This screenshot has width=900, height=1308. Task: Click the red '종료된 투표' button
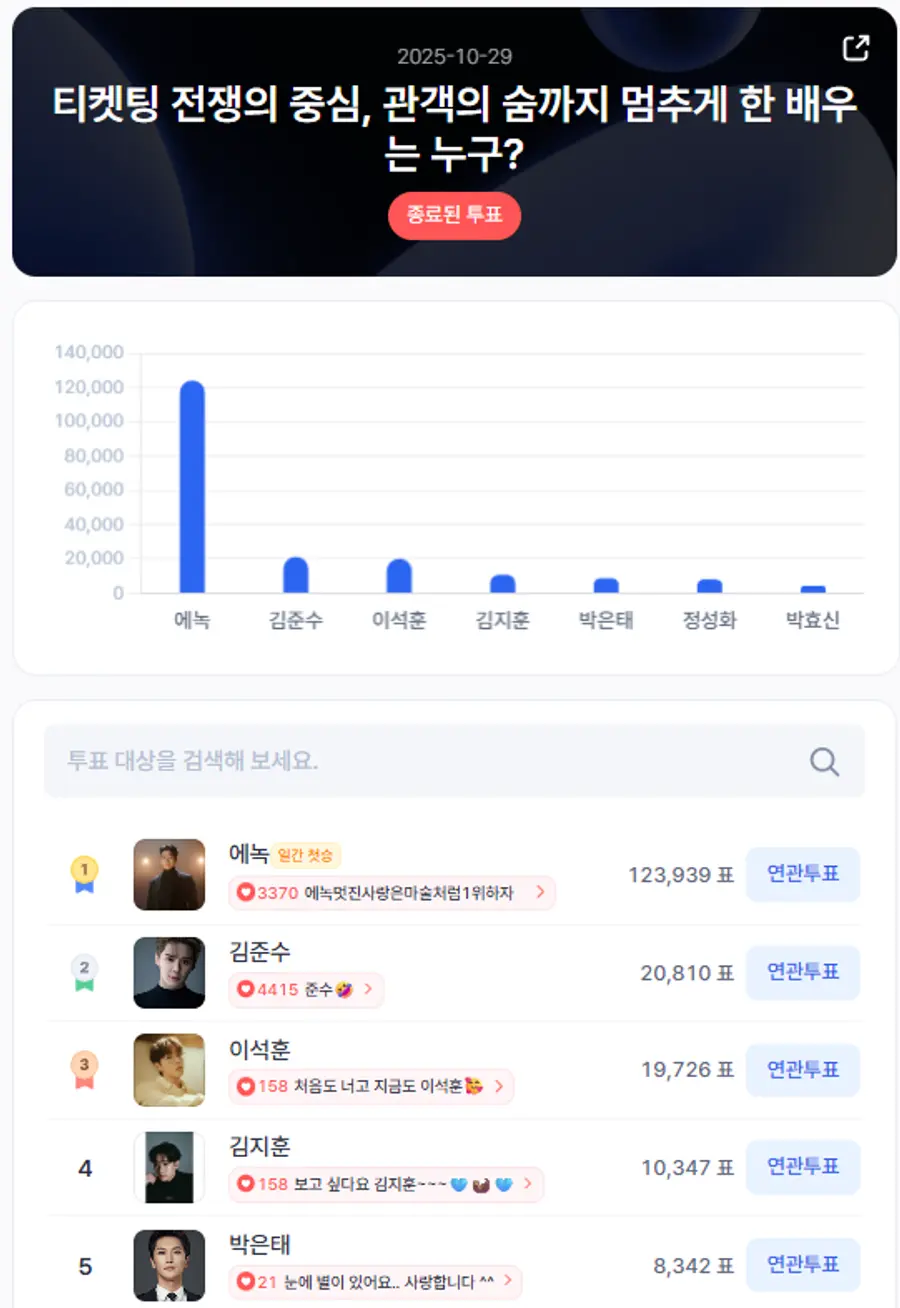click(x=455, y=216)
